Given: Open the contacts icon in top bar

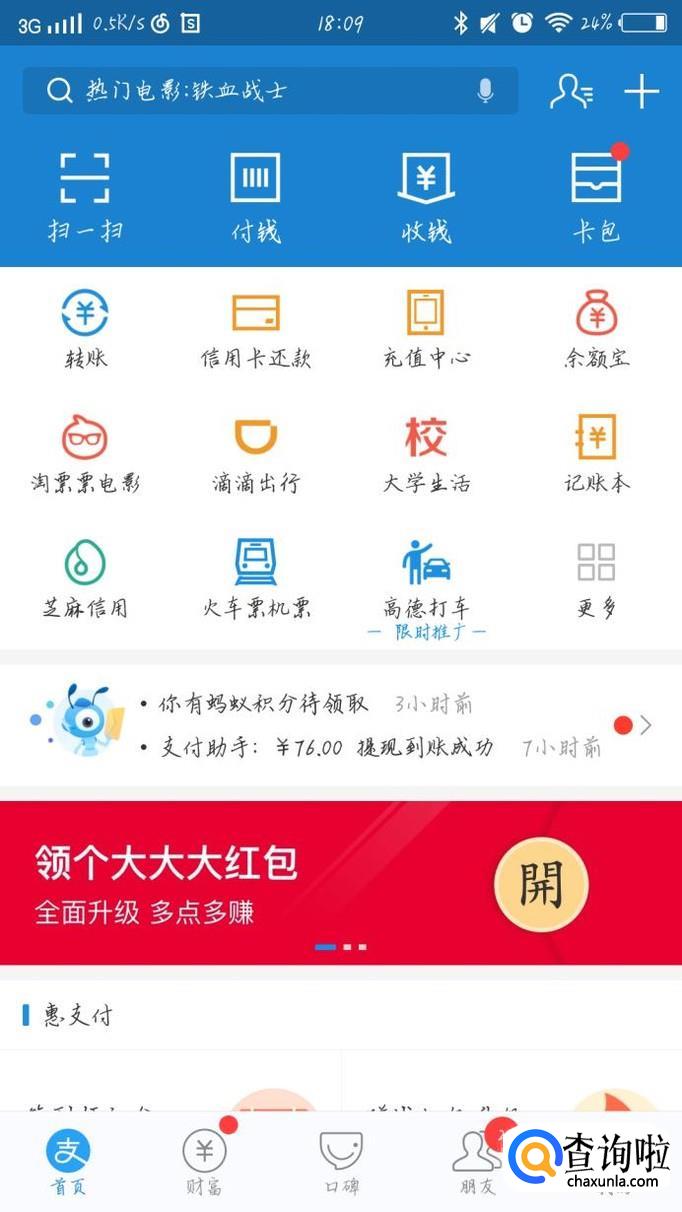Looking at the screenshot, I should click(571, 91).
